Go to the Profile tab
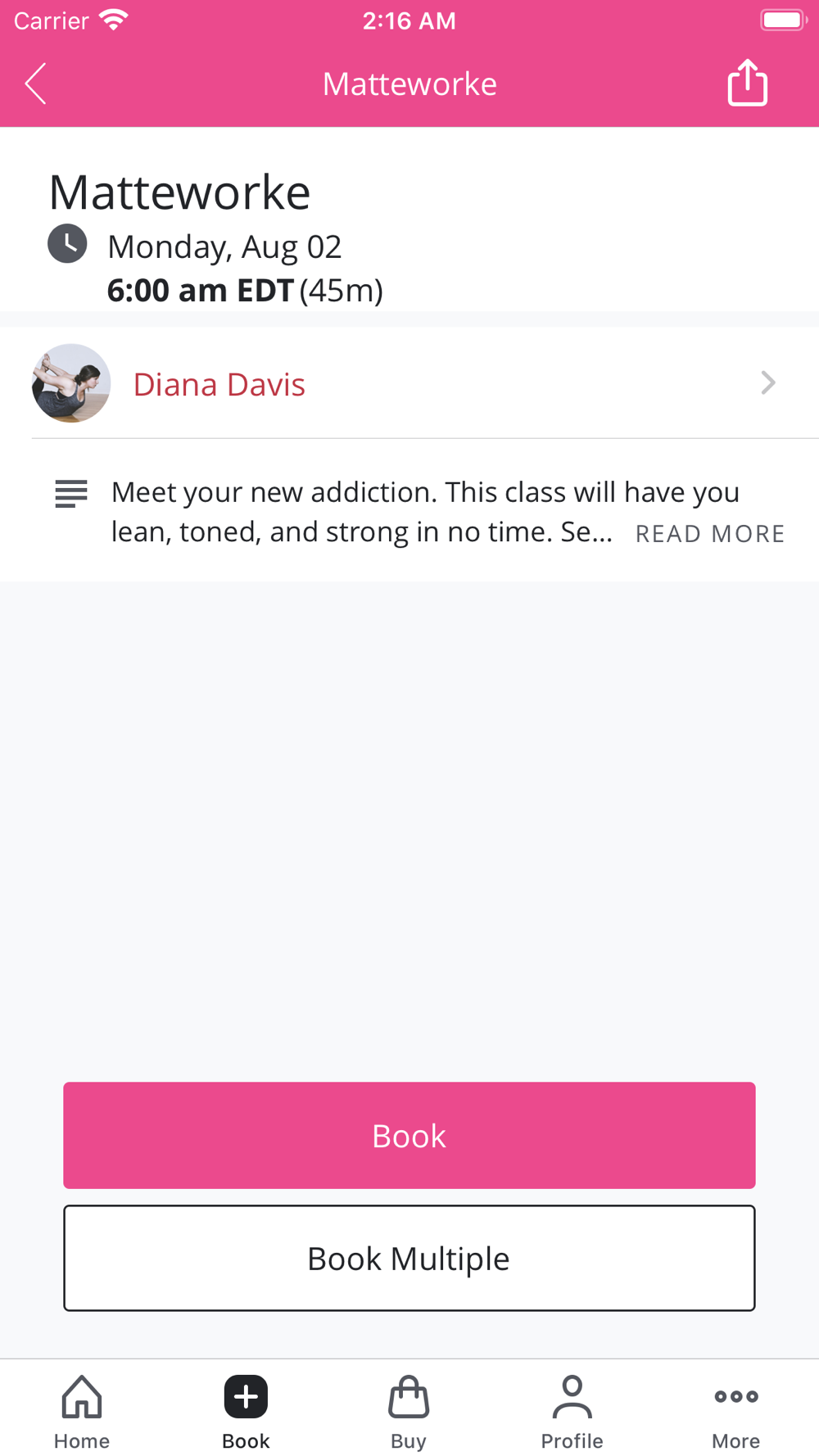 (x=572, y=1412)
